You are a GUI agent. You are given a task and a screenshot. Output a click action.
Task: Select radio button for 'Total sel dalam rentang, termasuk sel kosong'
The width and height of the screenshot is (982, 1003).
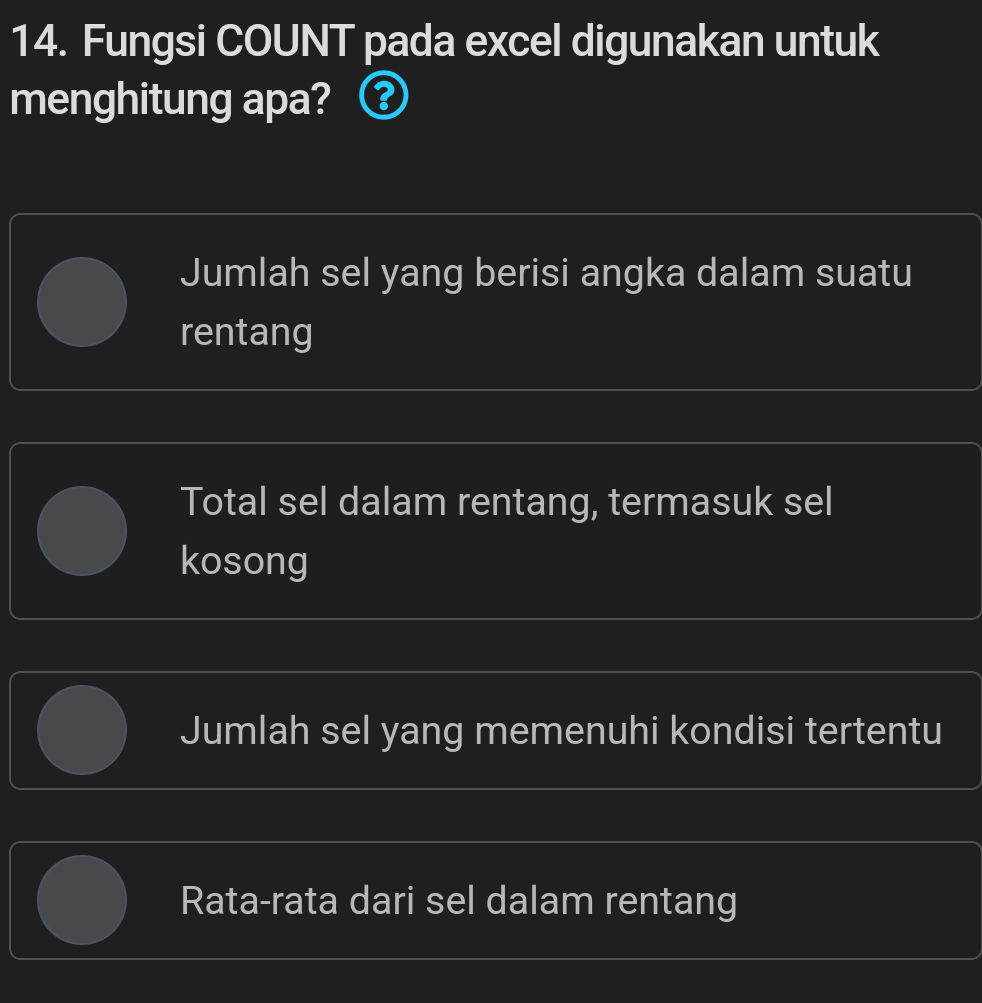pyautogui.click(x=82, y=530)
